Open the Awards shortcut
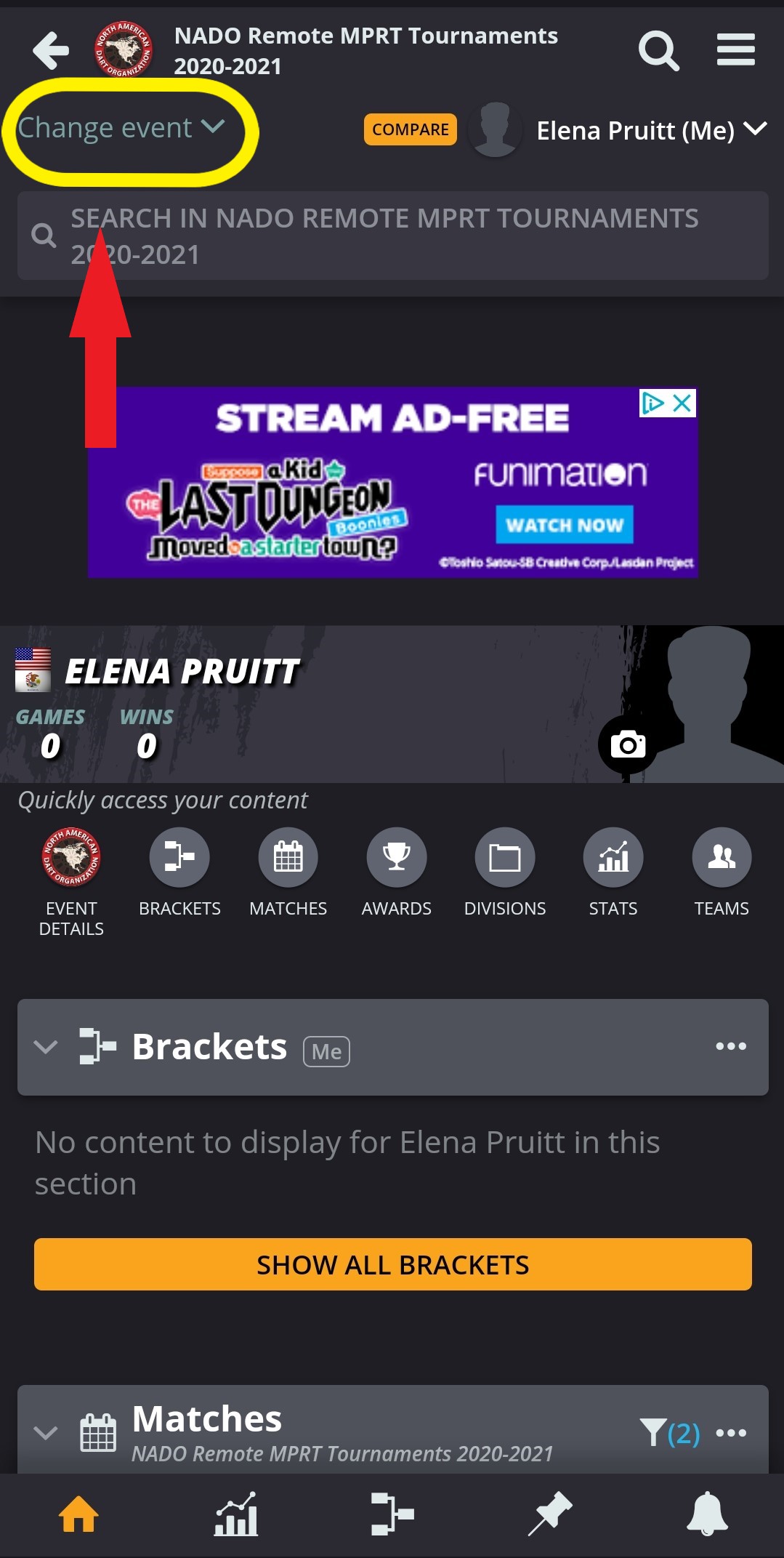The height and width of the screenshot is (1558, 784). coord(396,859)
